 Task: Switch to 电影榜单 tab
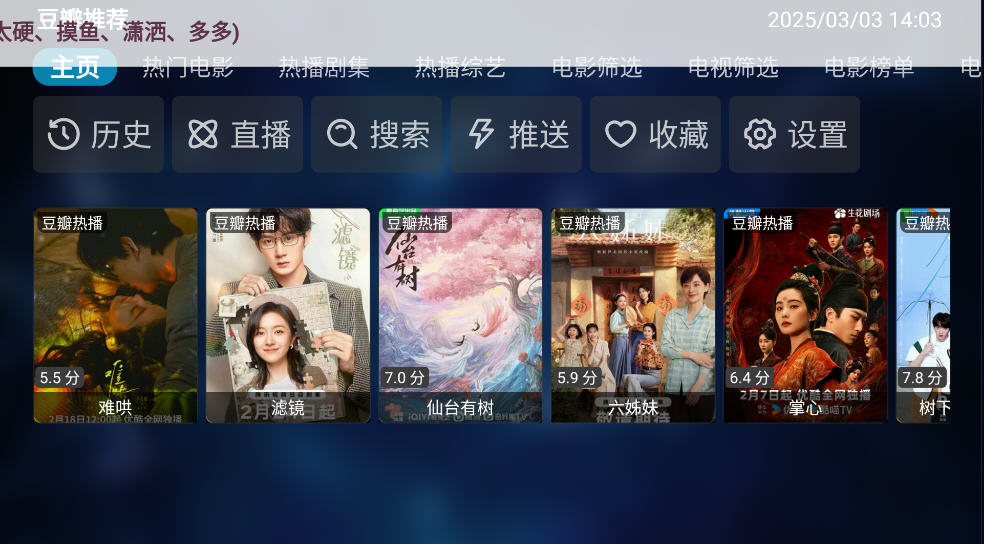click(869, 68)
